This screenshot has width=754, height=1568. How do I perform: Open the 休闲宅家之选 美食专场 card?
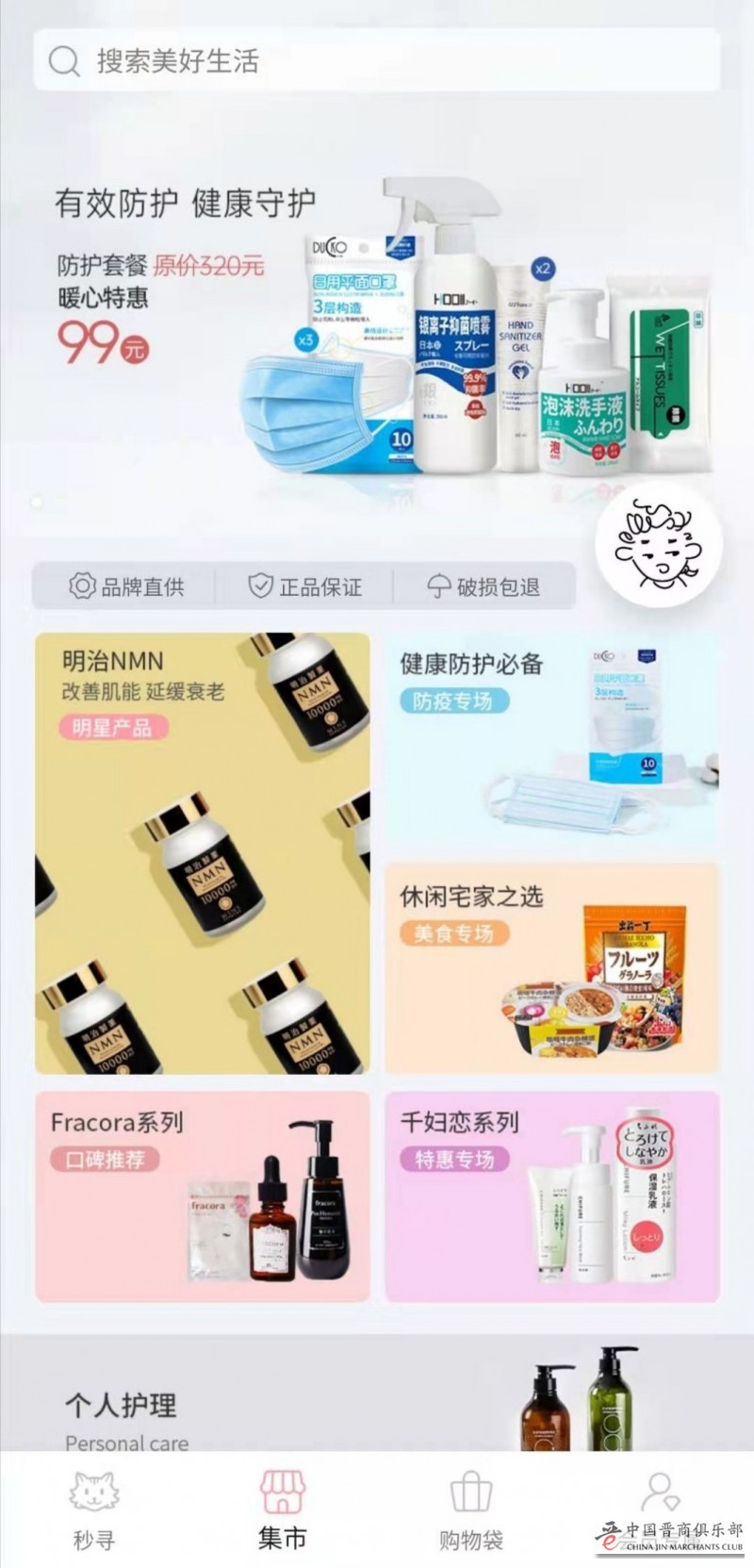click(551, 968)
